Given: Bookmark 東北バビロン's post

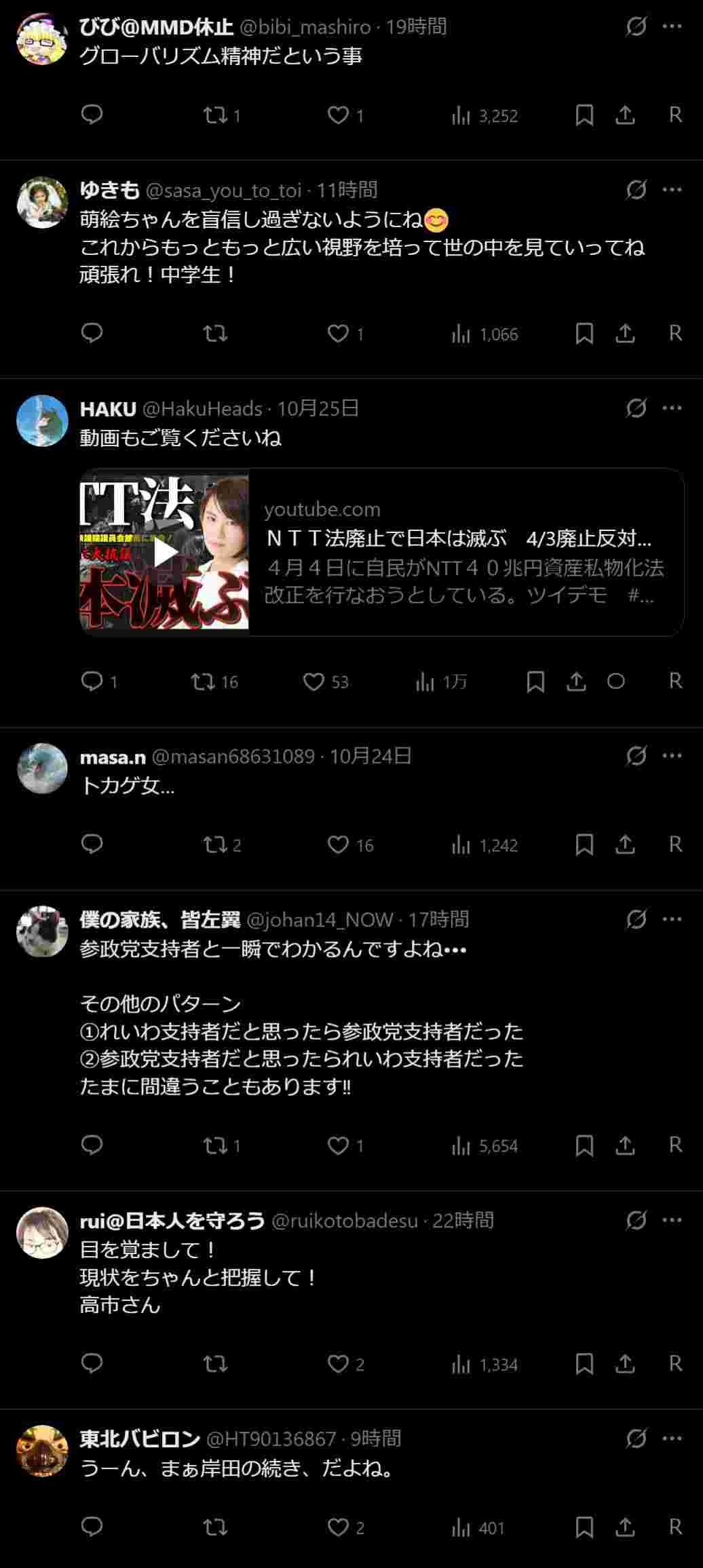Looking at the screenshot, I should tap(584, 1527).
